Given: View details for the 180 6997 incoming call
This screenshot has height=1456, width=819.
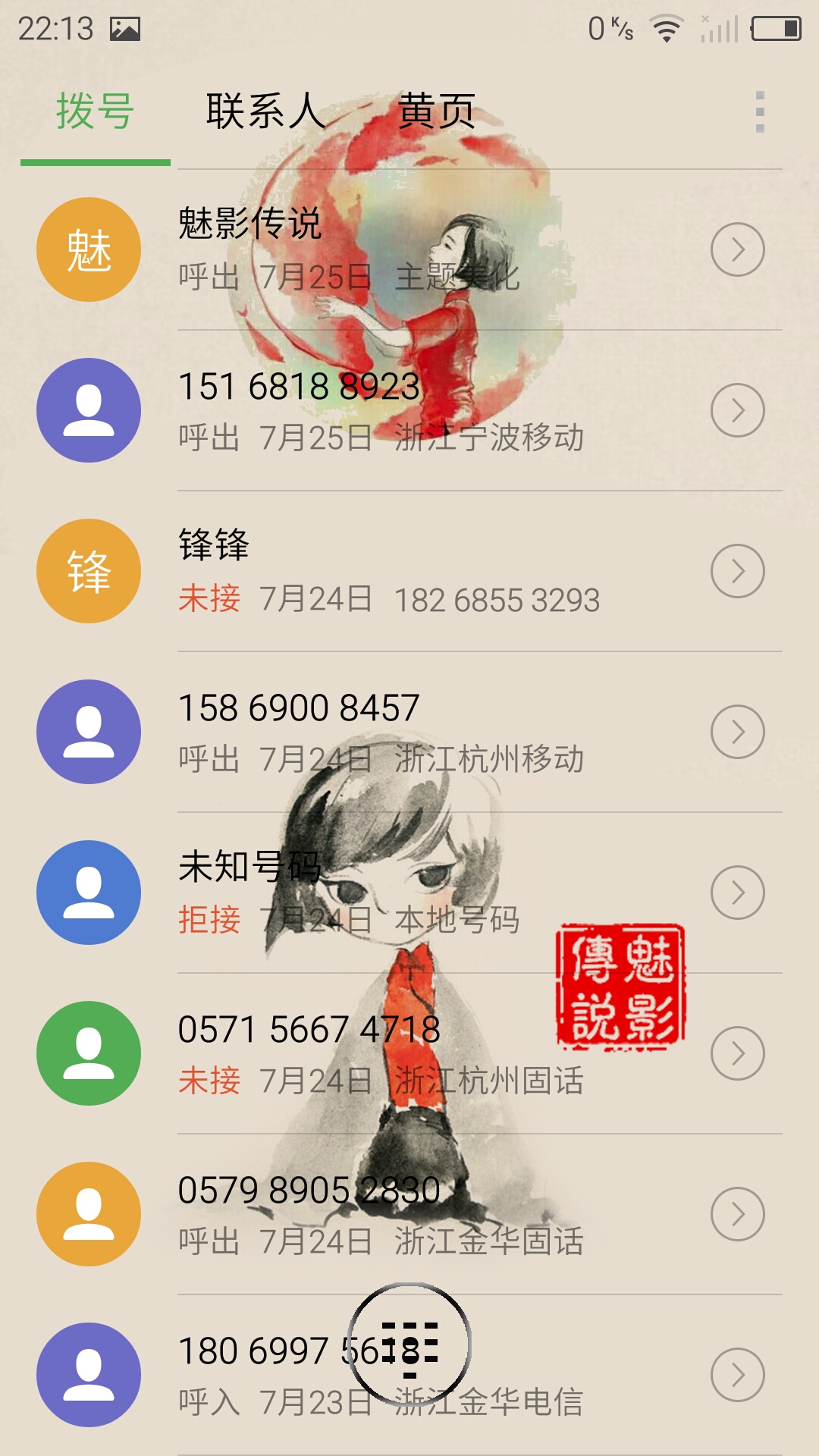Looking at the screenshot, I should 738,1375.
